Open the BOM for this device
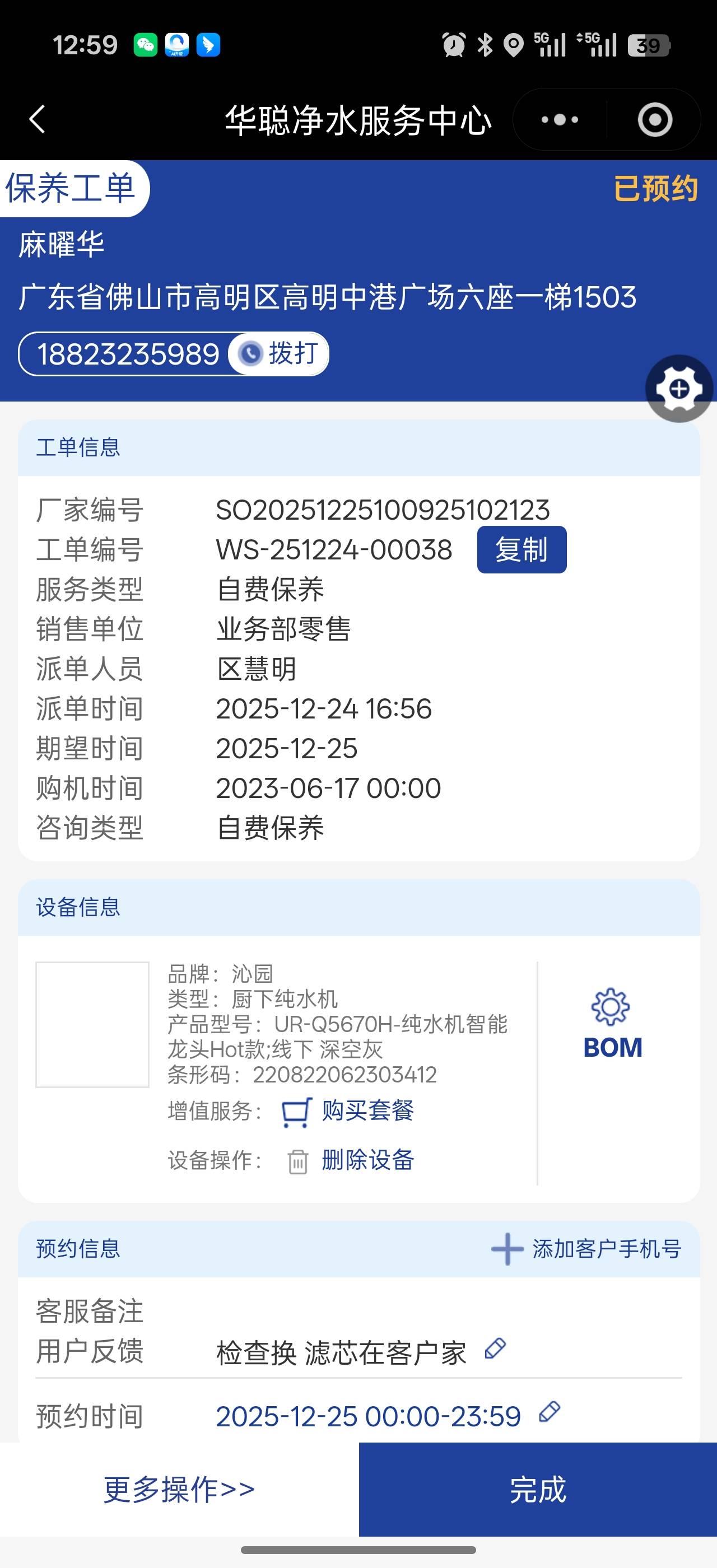Image resolution: width=717 pixels, height=1568 pixels. [x=612, y=1025]
